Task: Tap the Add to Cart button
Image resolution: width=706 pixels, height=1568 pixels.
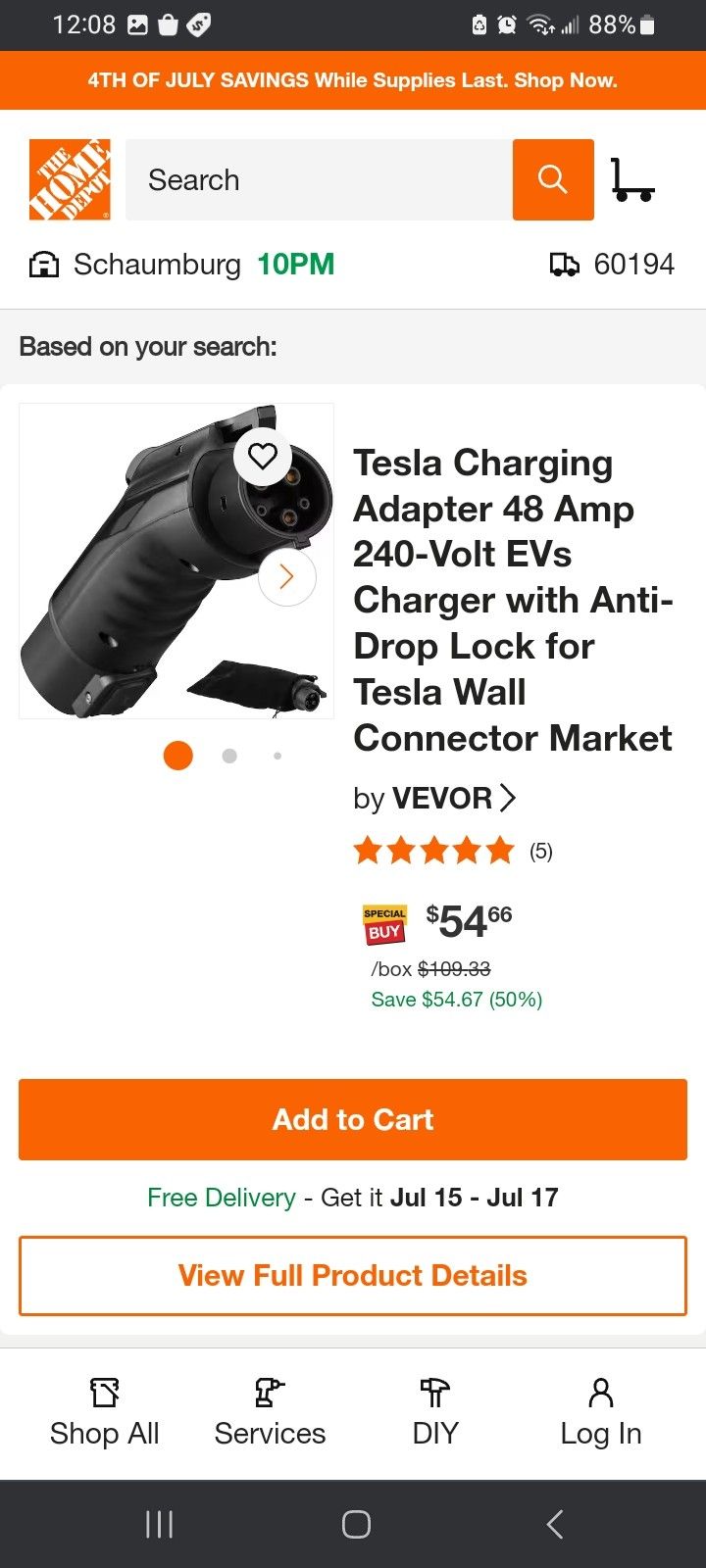Action: point(353,1119)
